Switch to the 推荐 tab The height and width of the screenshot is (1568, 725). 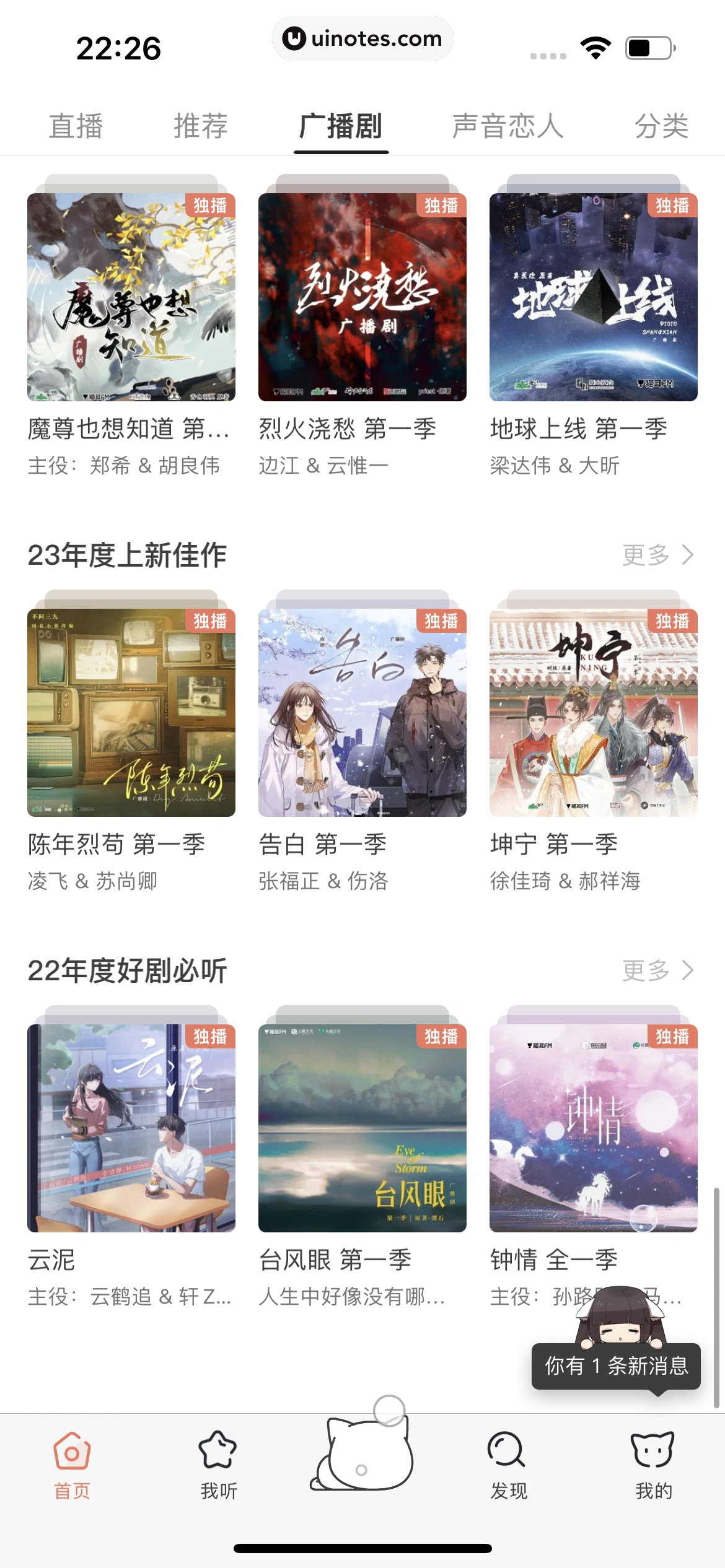pos(200,126)
